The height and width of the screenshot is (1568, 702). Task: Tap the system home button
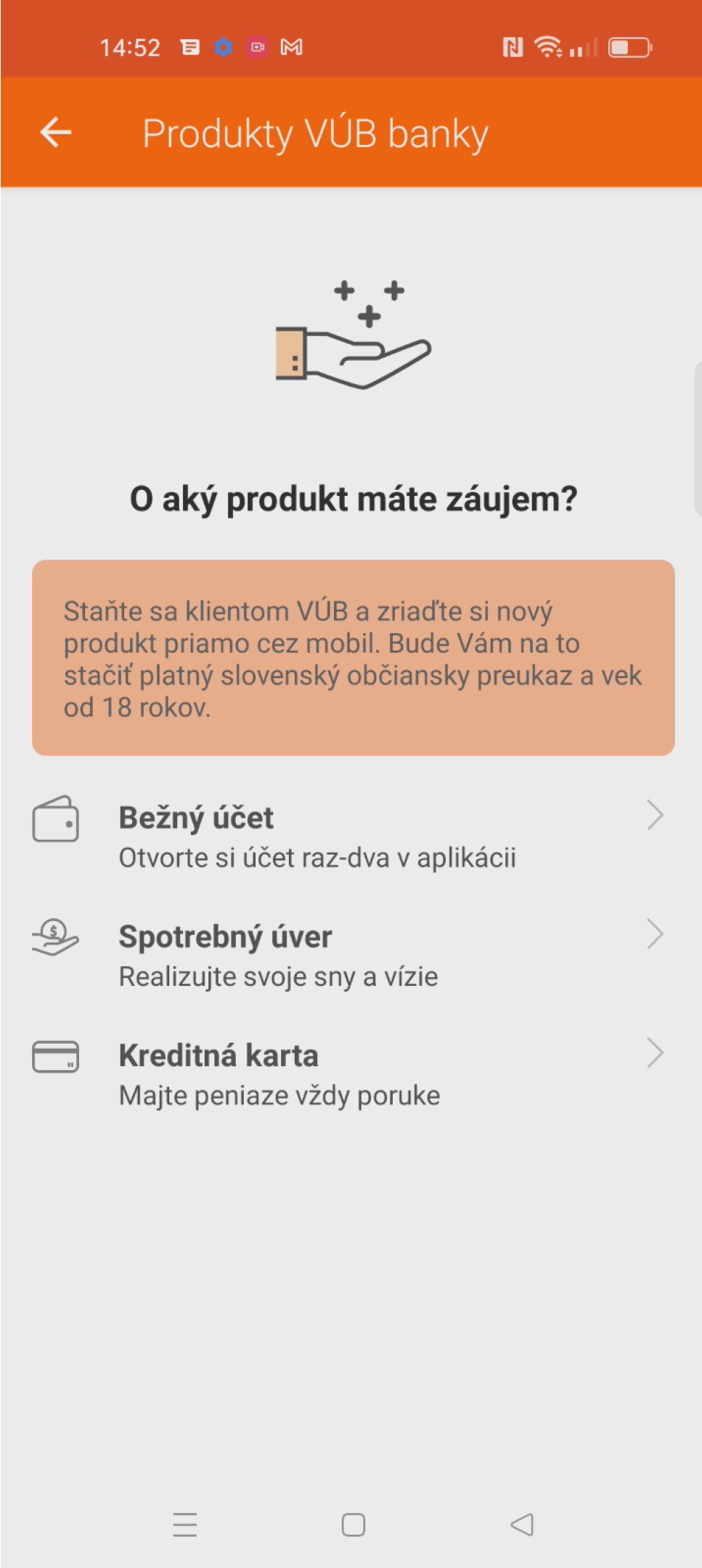(x=353, y=1524)
